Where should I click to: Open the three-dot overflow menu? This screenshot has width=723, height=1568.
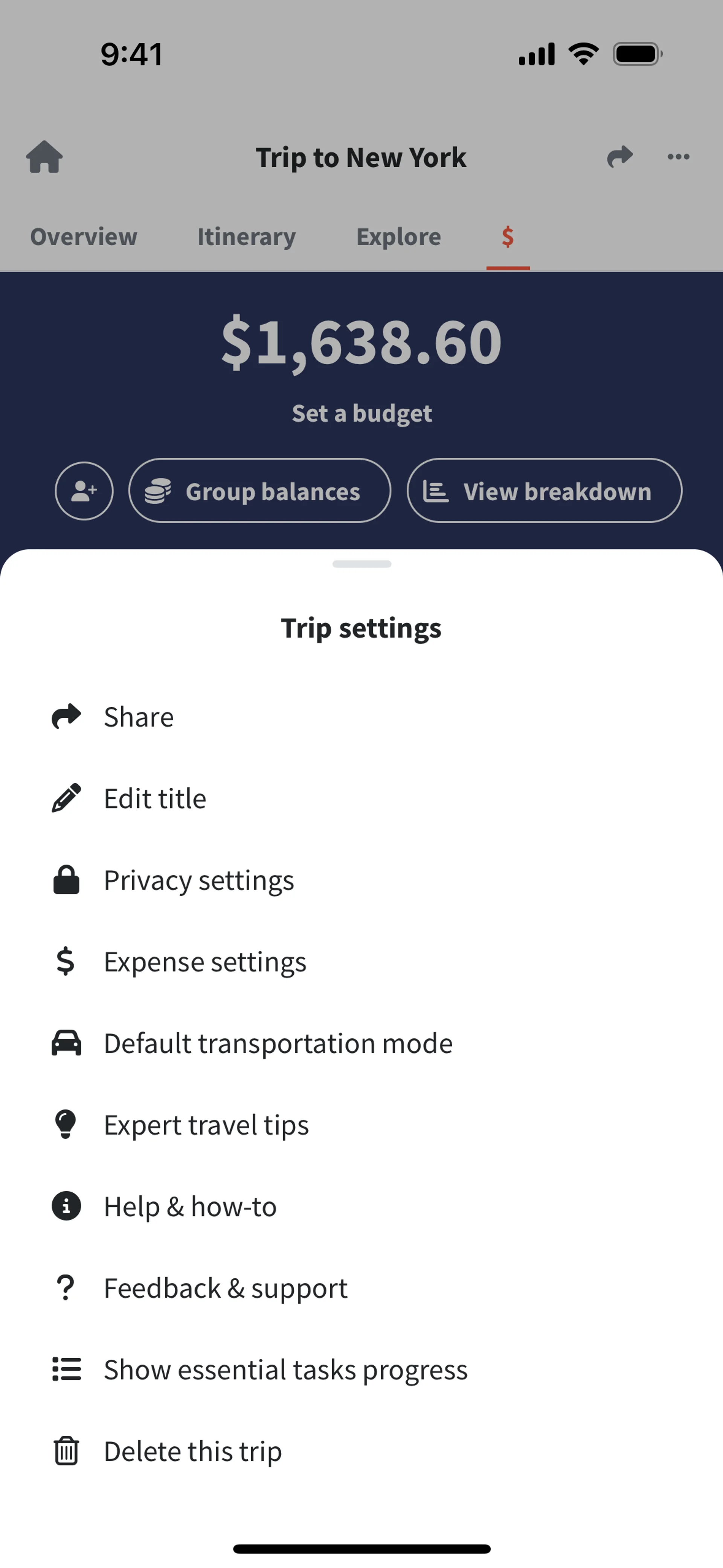tap(678, 157)
